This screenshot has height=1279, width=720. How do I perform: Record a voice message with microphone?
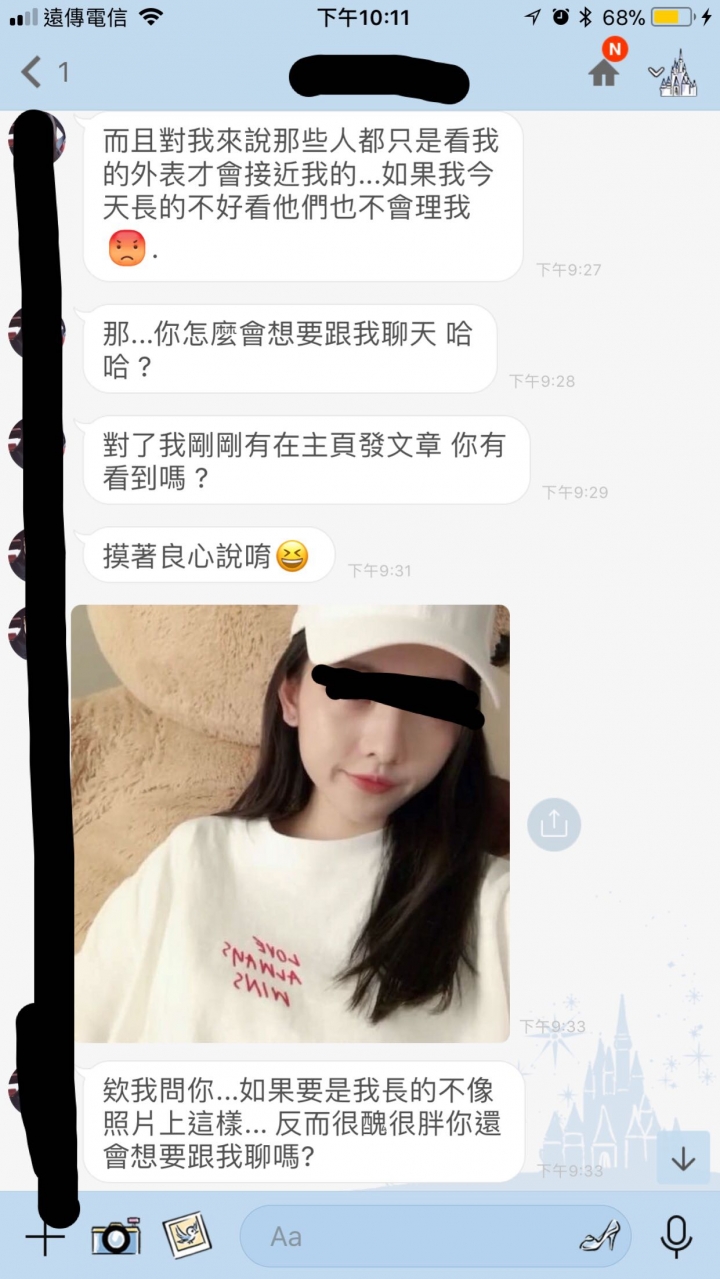coord(677,1237)
